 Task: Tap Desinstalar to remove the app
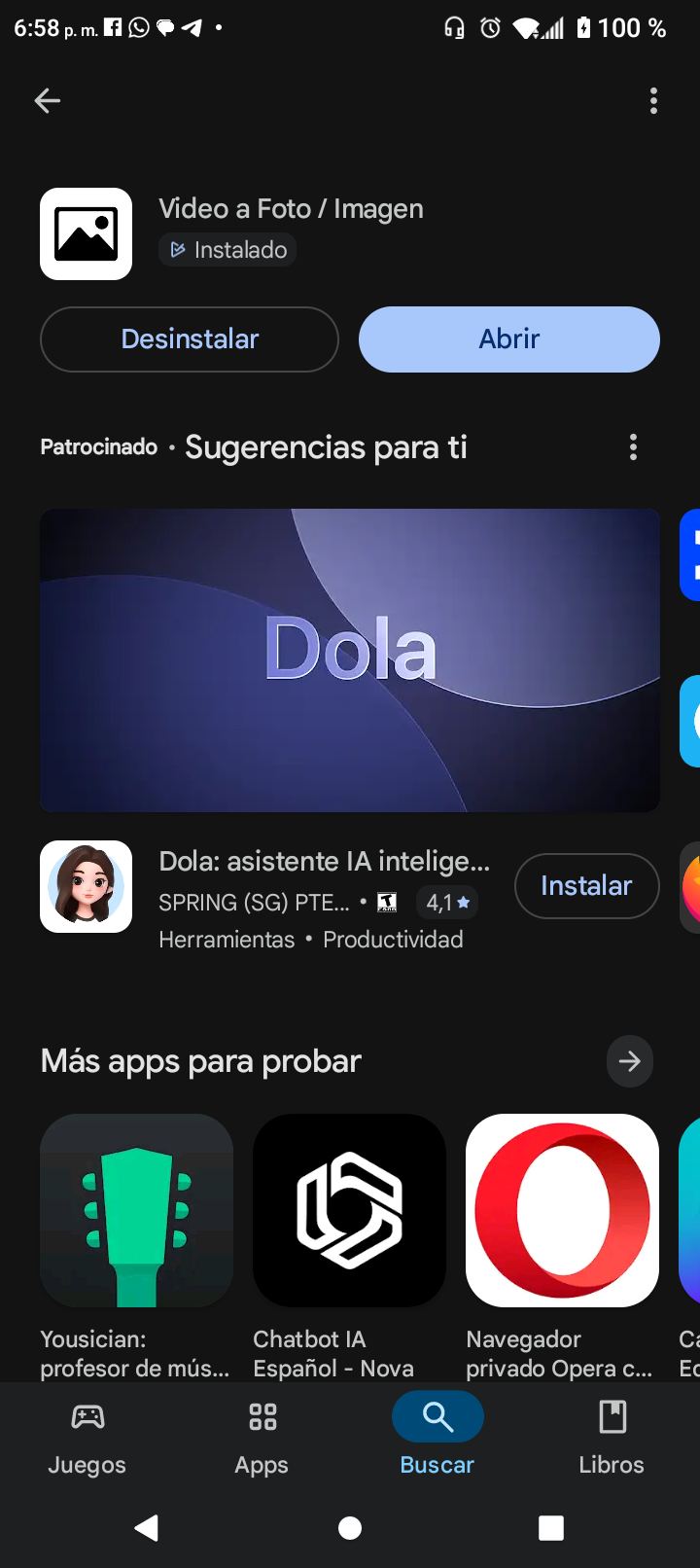point(190,339)
